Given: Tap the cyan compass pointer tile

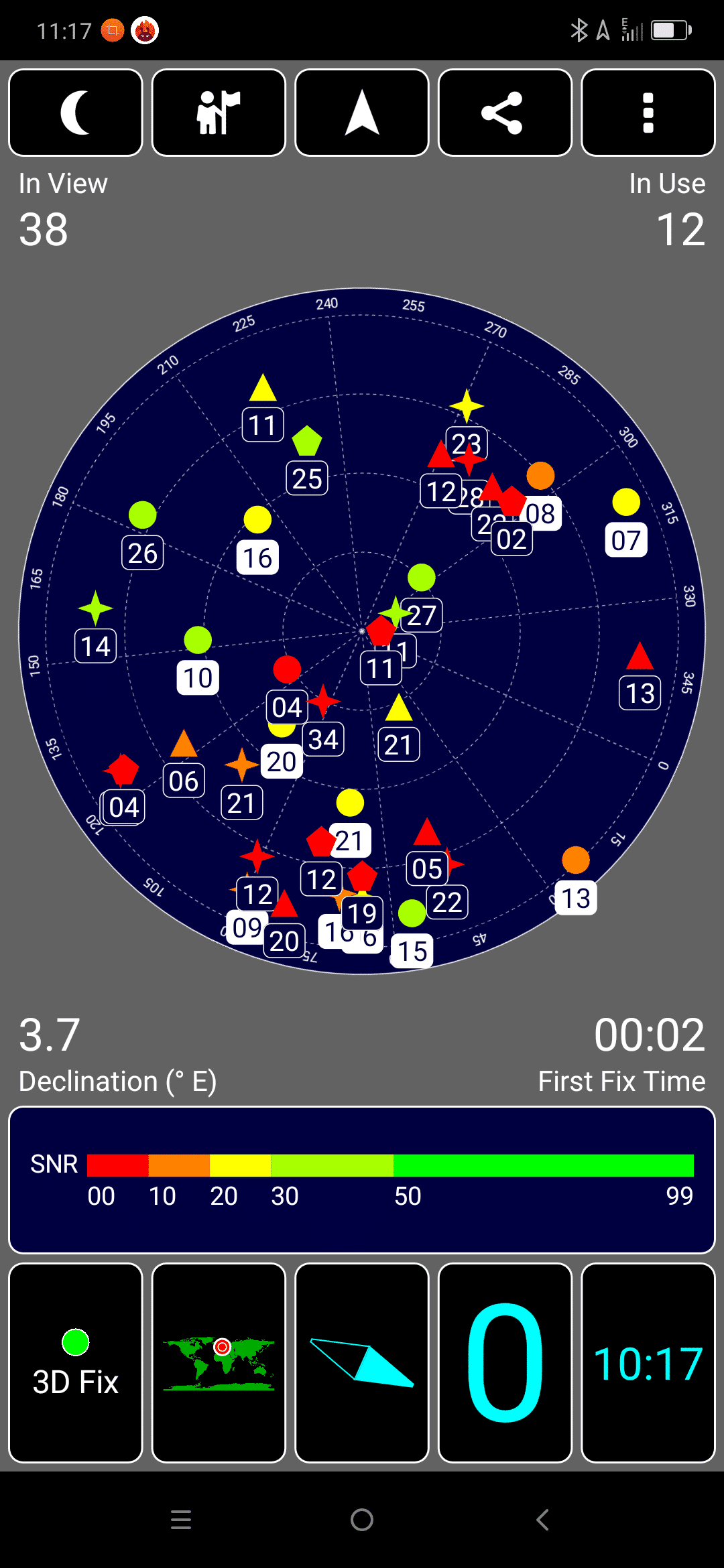Looking at the screenshot, I should 362,1363.
